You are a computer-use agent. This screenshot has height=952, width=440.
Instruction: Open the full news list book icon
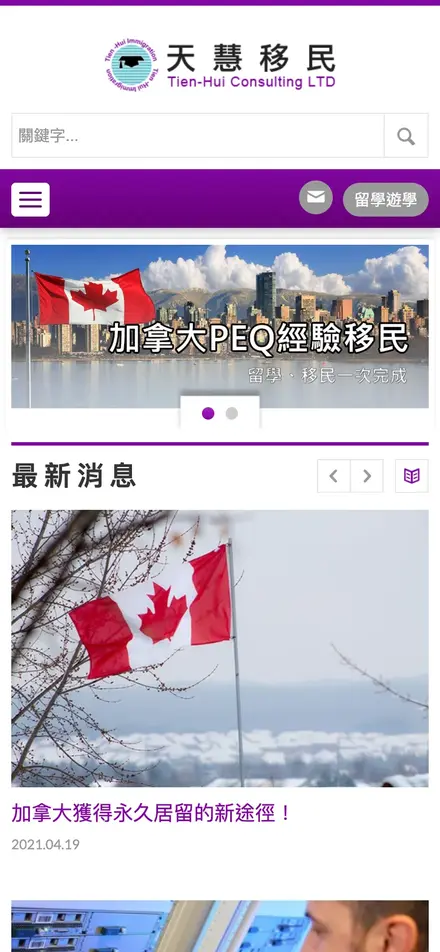click(411, 476)
